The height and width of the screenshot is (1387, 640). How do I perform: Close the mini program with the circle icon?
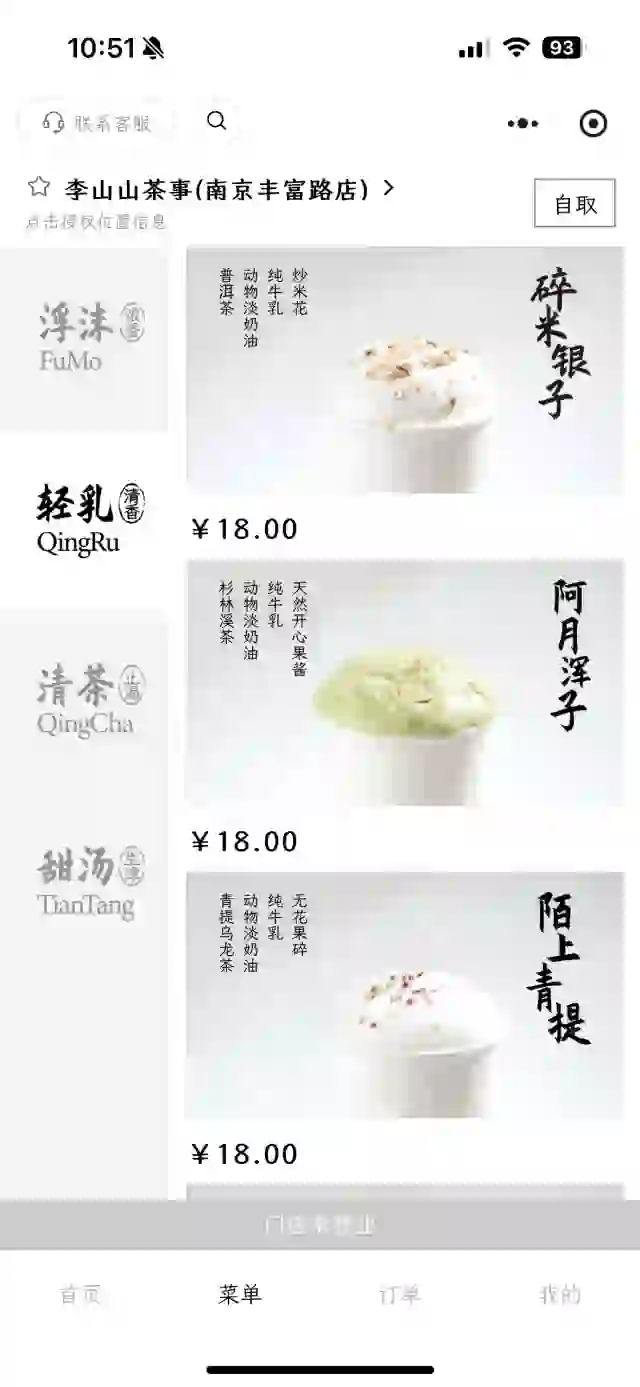coord(593,123)
